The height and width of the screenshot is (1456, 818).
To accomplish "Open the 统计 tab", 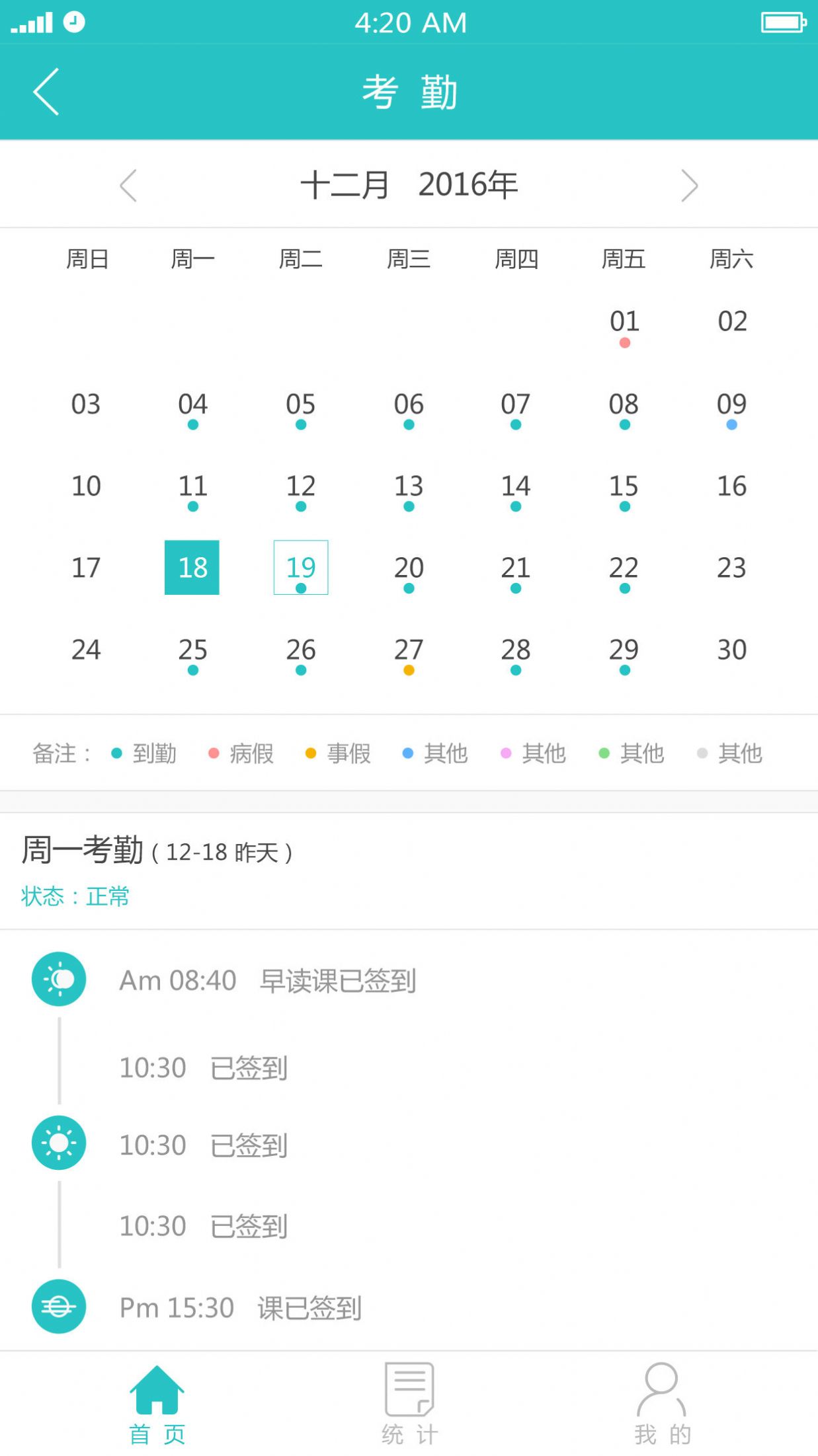I will pos(409,1405).
